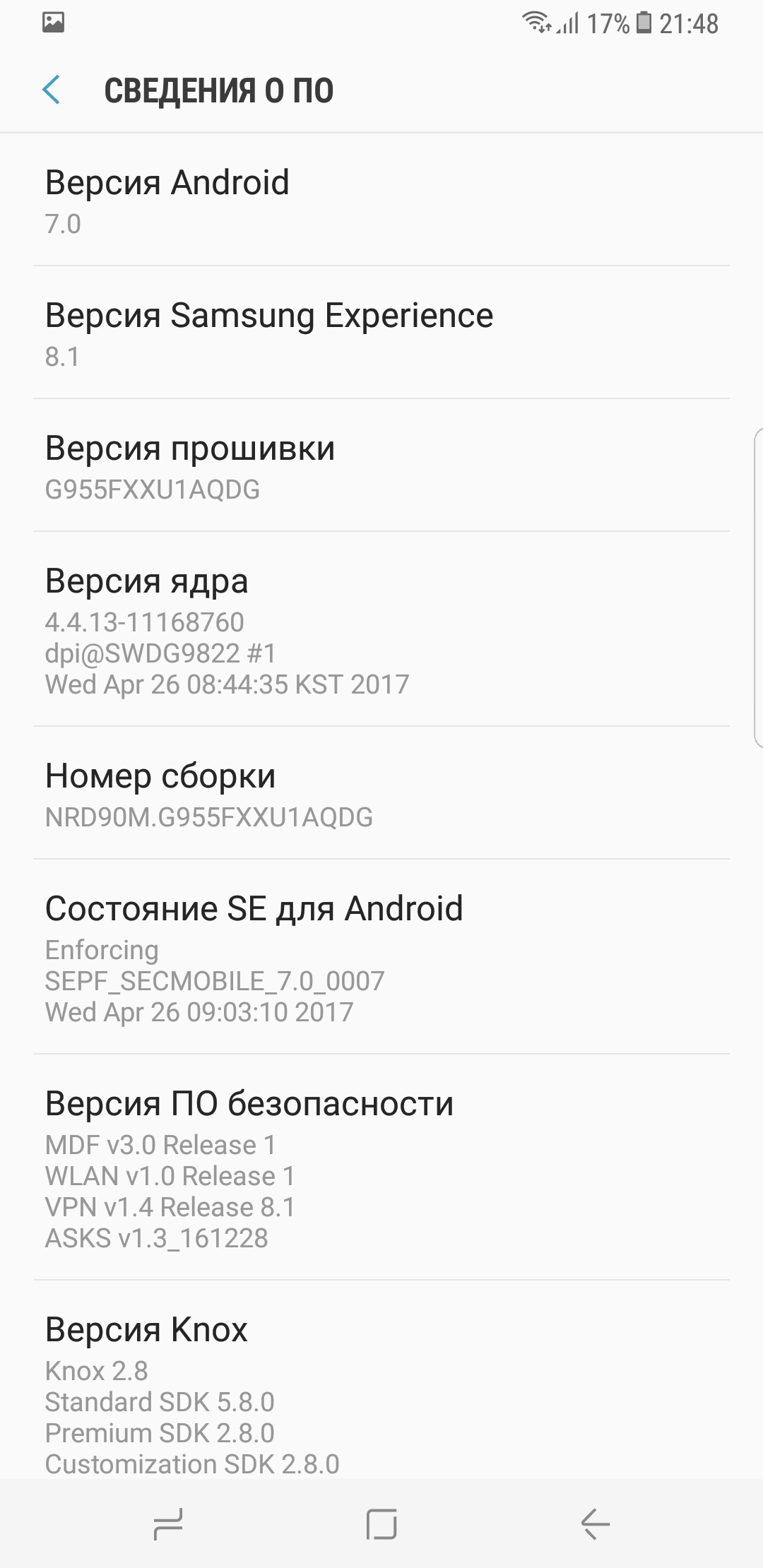Go back from Сведения о ПО
The height and width of the screenshot is (1568, 763).
tap(52, 90)
